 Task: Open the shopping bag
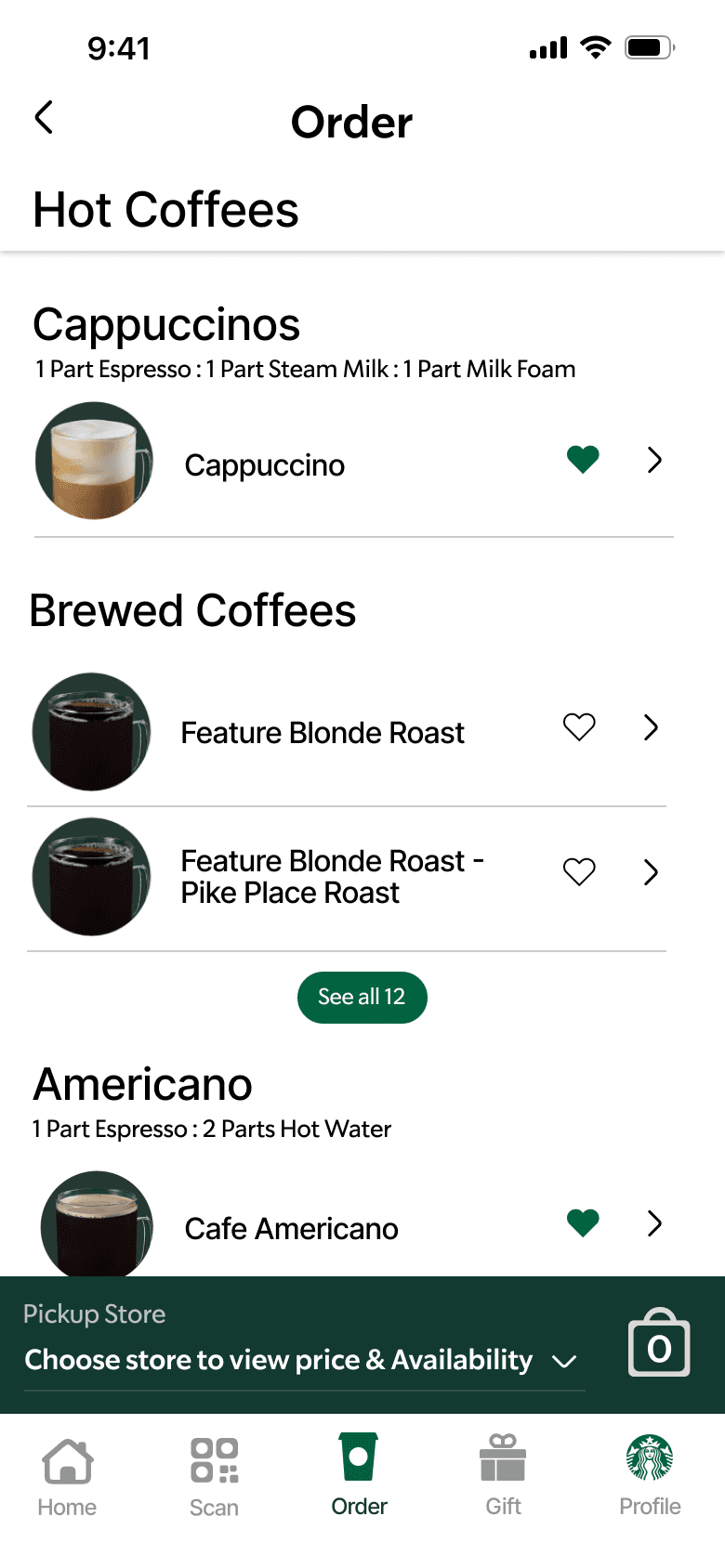click(659, 1343)
